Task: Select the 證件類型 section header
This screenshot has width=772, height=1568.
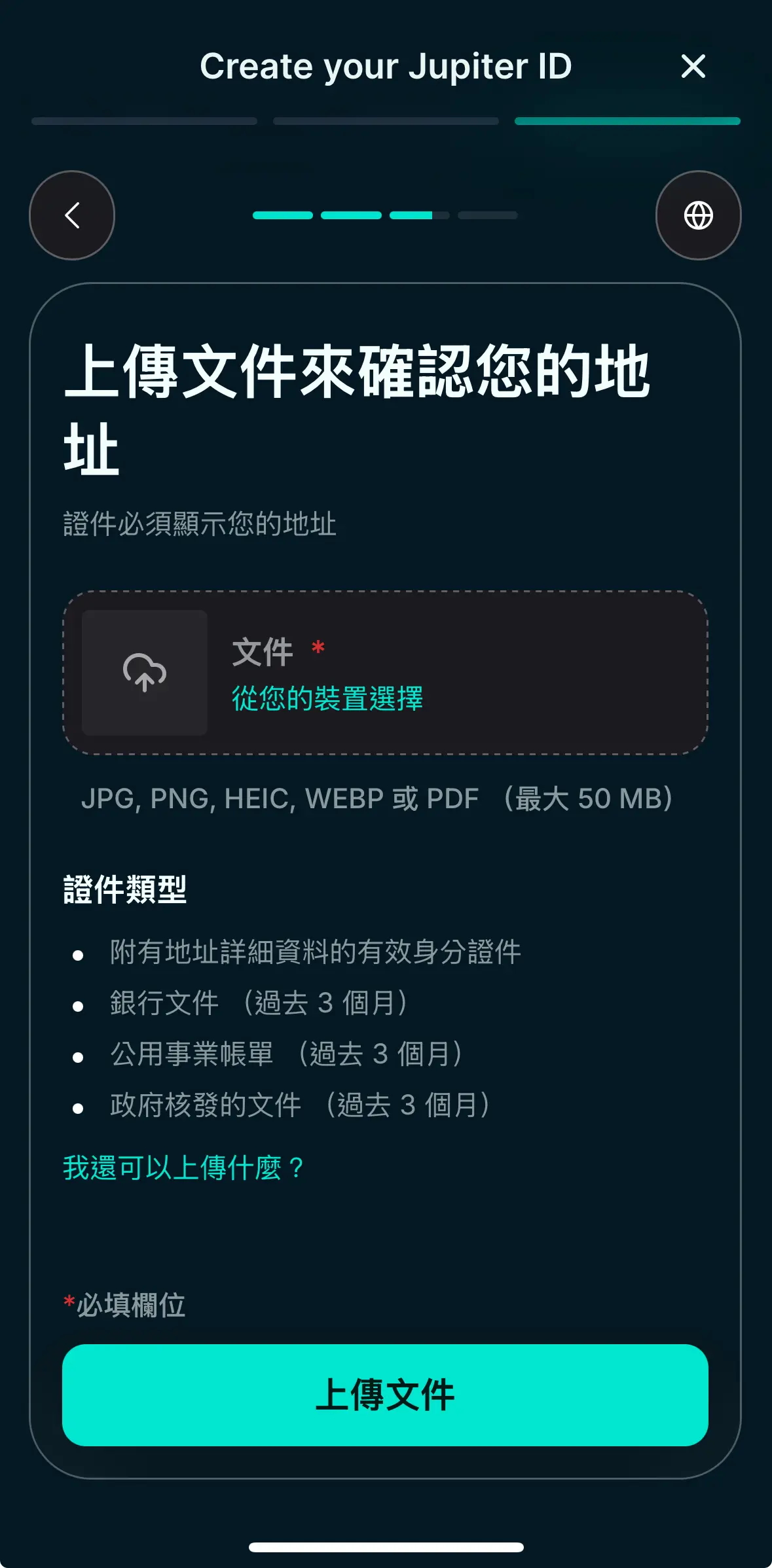Action: tap(122, 889)
